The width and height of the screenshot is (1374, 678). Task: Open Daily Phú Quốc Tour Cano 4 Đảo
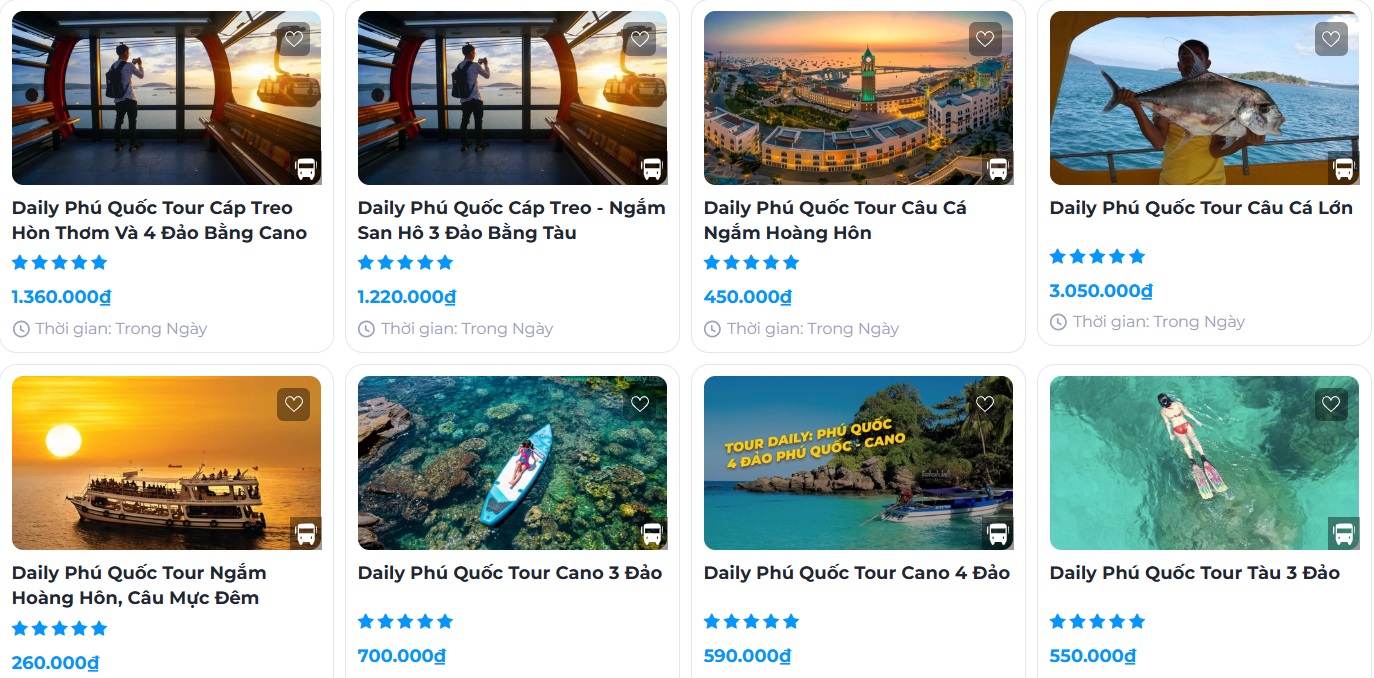(x=856, y=573)
